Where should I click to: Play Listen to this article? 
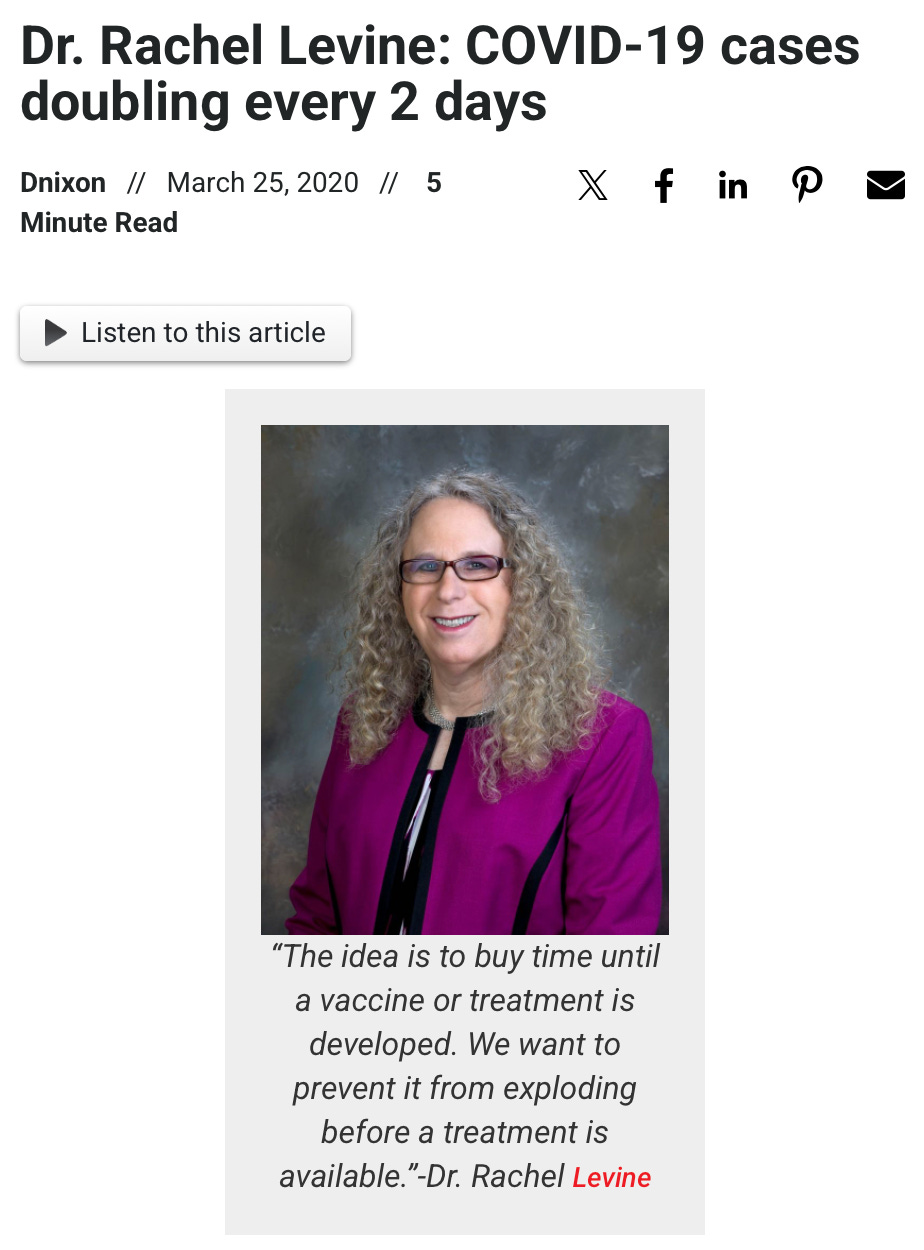pos(185,333)
